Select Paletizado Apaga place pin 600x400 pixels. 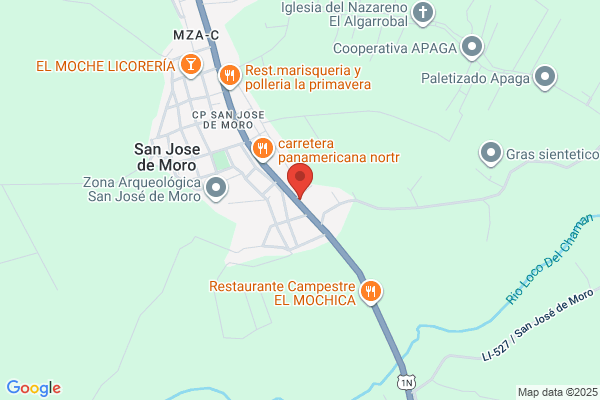click(x=545, y=78)
